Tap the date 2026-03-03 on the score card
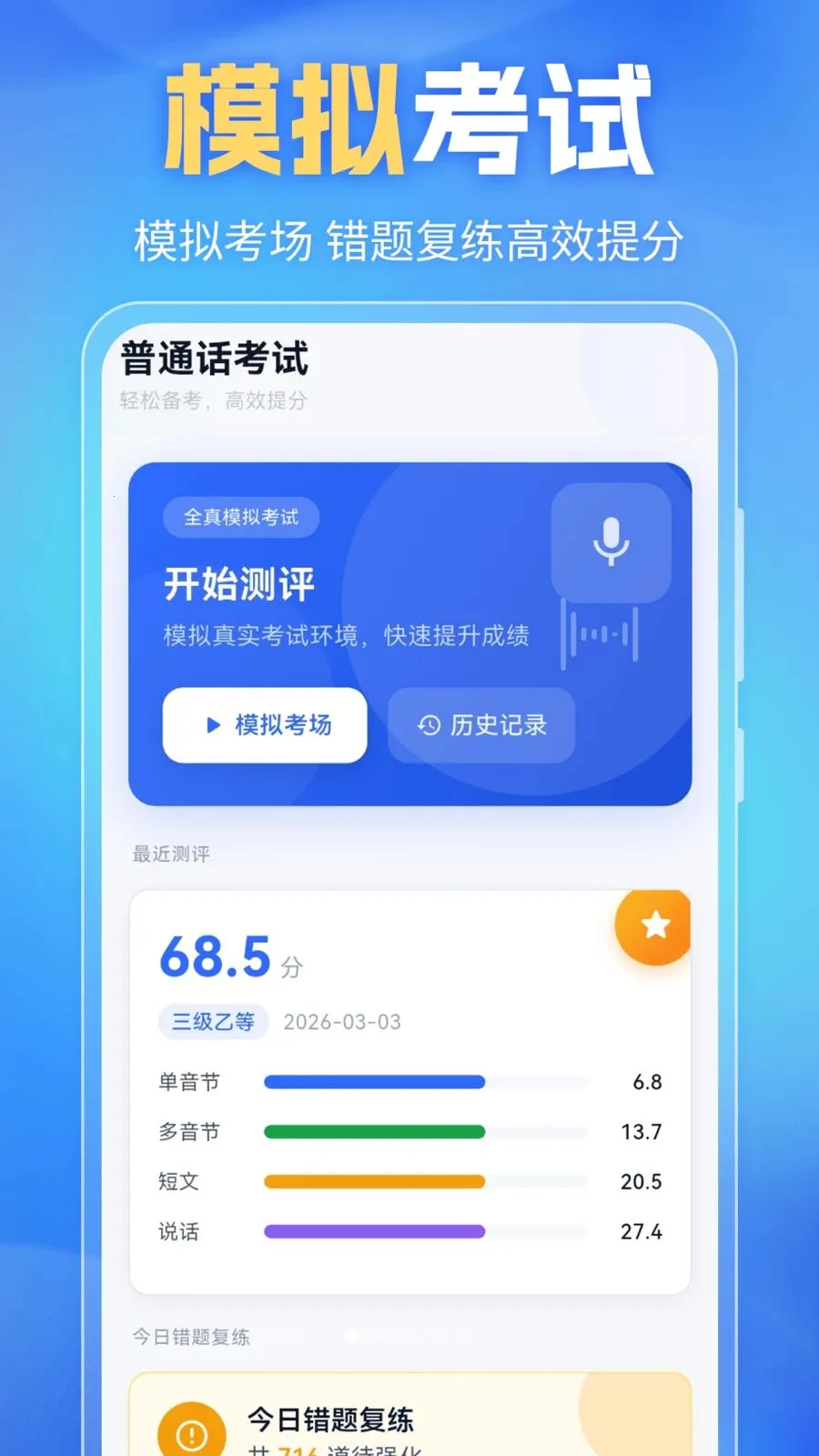The width and height of the screenshot is (819, 1456). click(343, 1022)
